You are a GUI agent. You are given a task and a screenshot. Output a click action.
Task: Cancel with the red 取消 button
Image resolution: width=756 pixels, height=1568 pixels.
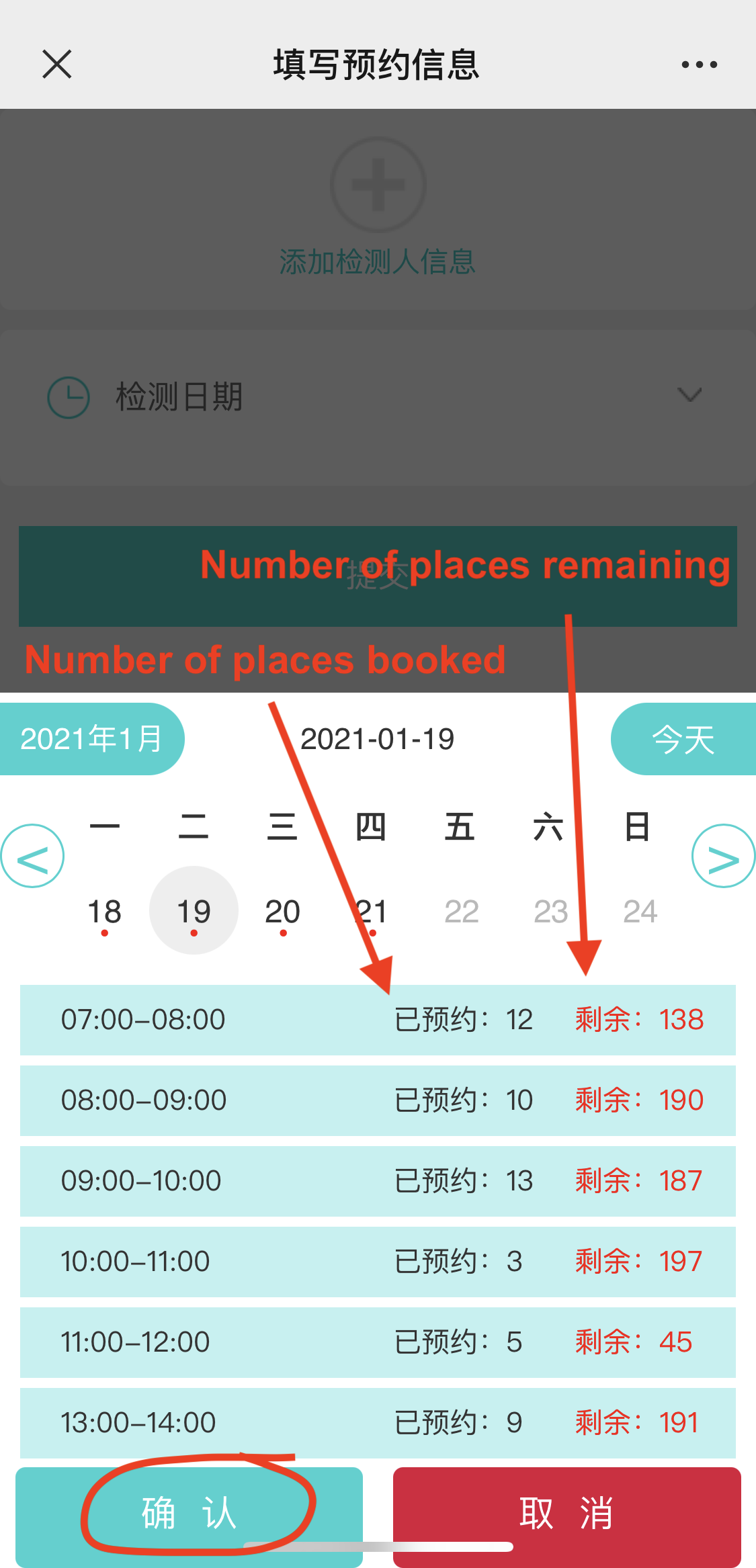point(566,1513)
